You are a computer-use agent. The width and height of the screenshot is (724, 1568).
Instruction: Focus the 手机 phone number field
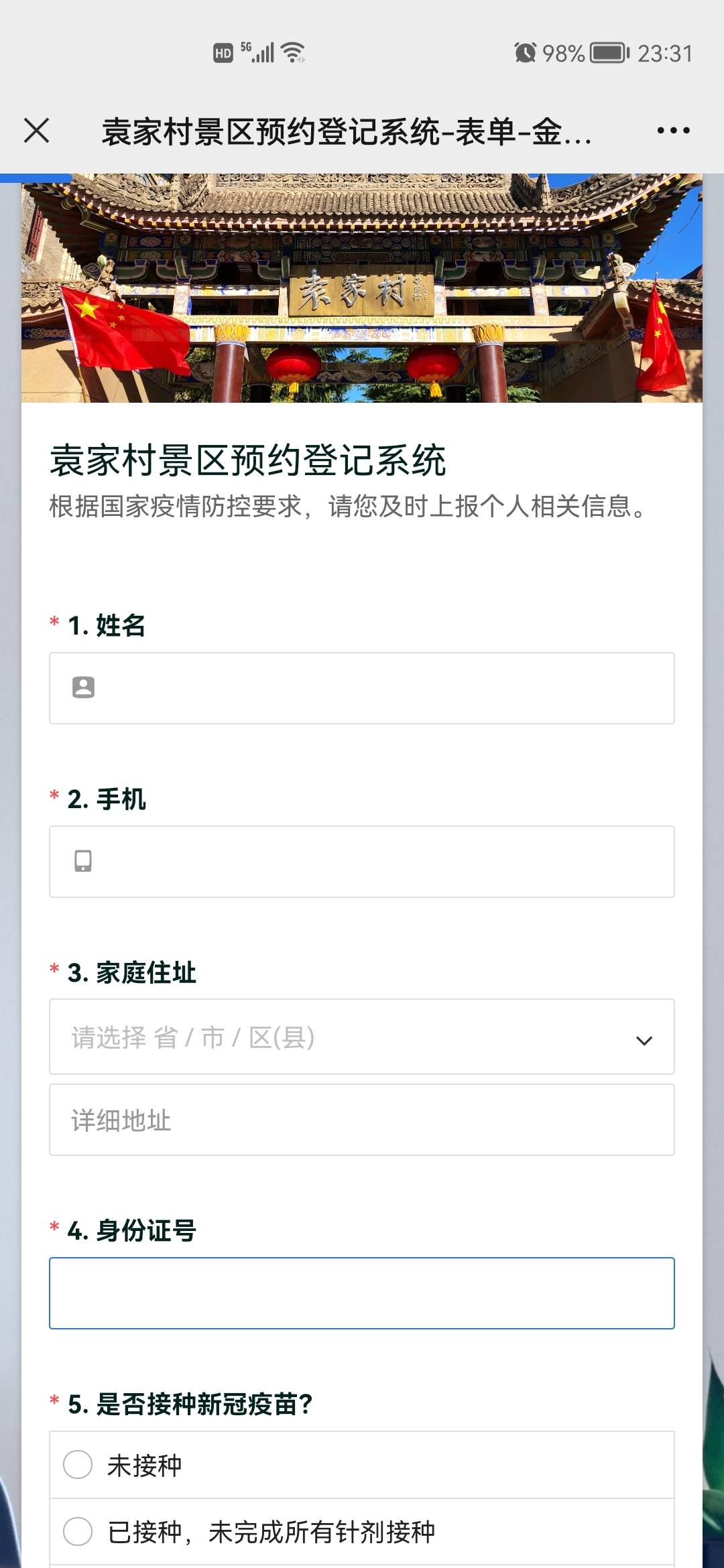point(362,861)
